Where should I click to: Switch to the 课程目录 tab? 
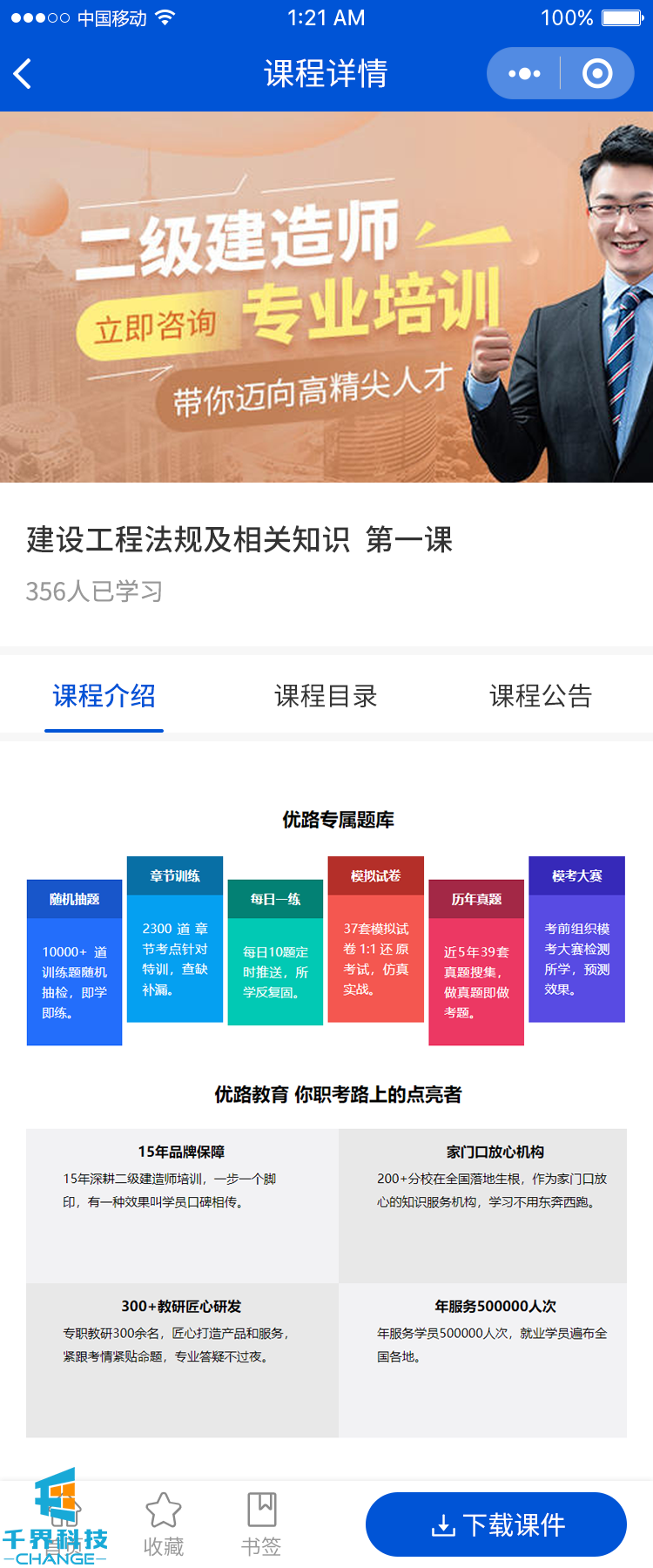326,696
